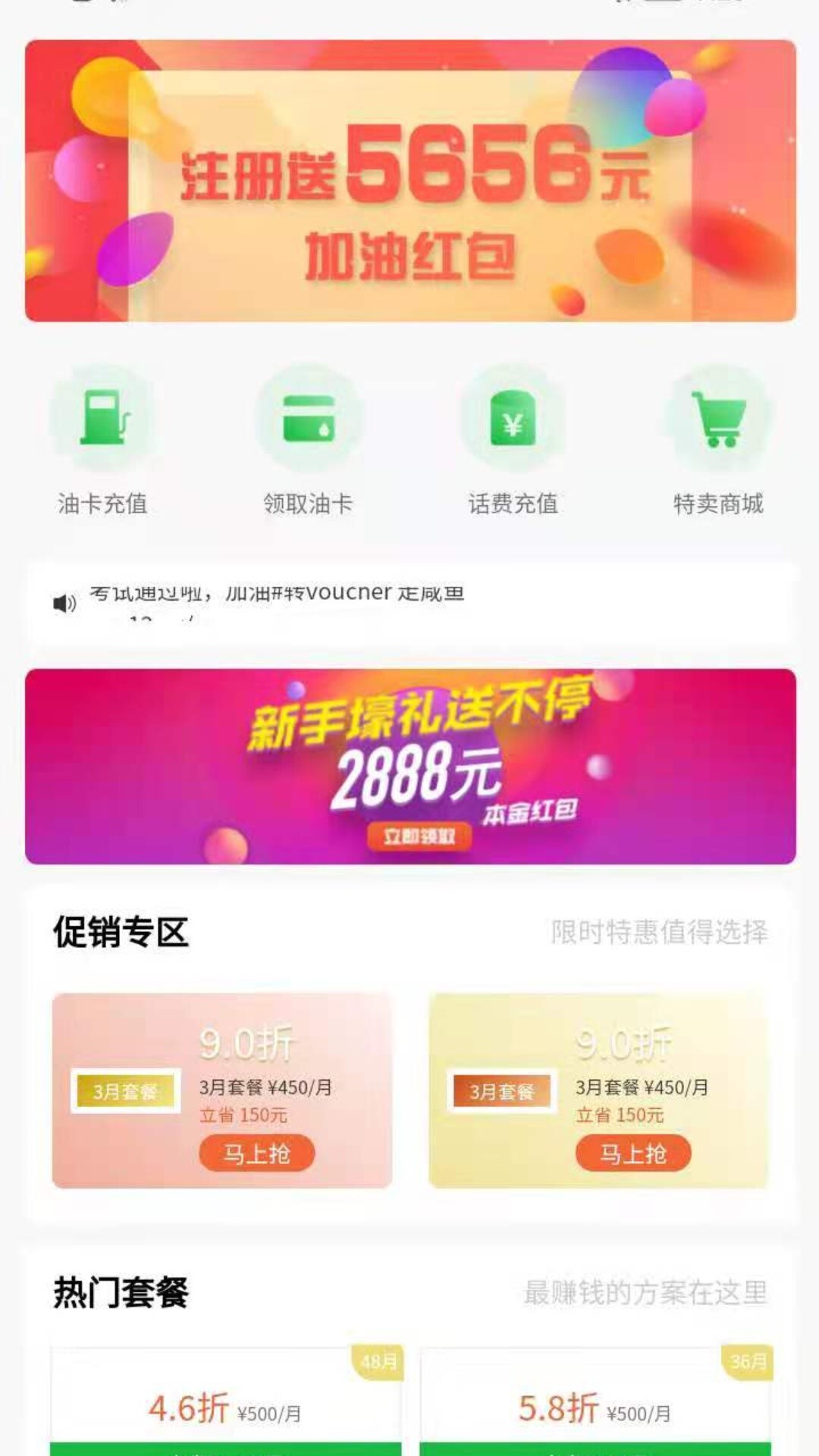819x1456 pixels.
Task: Open the 新手壕礼 2888元 promo banner
Action: 409,766
